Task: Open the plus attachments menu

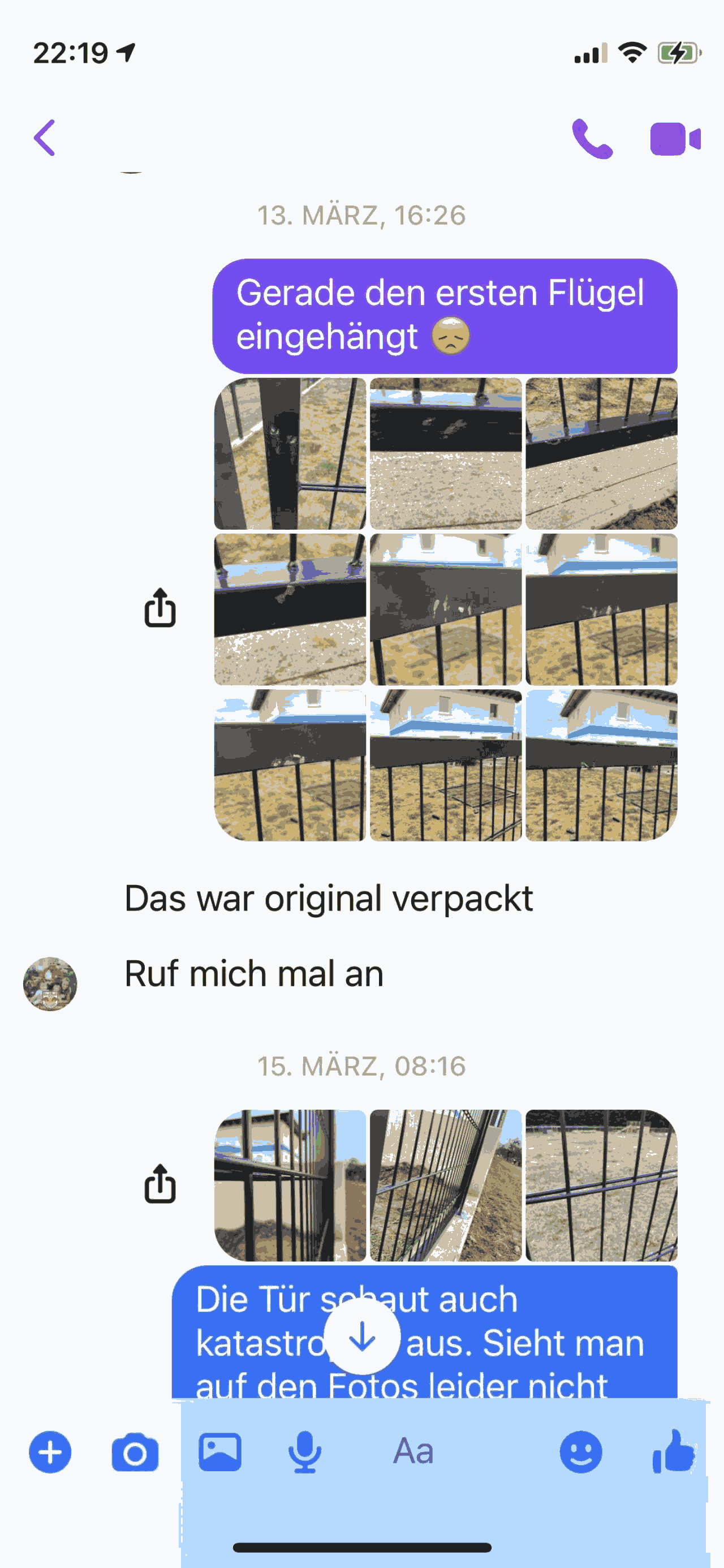Action: [50, 1452]
